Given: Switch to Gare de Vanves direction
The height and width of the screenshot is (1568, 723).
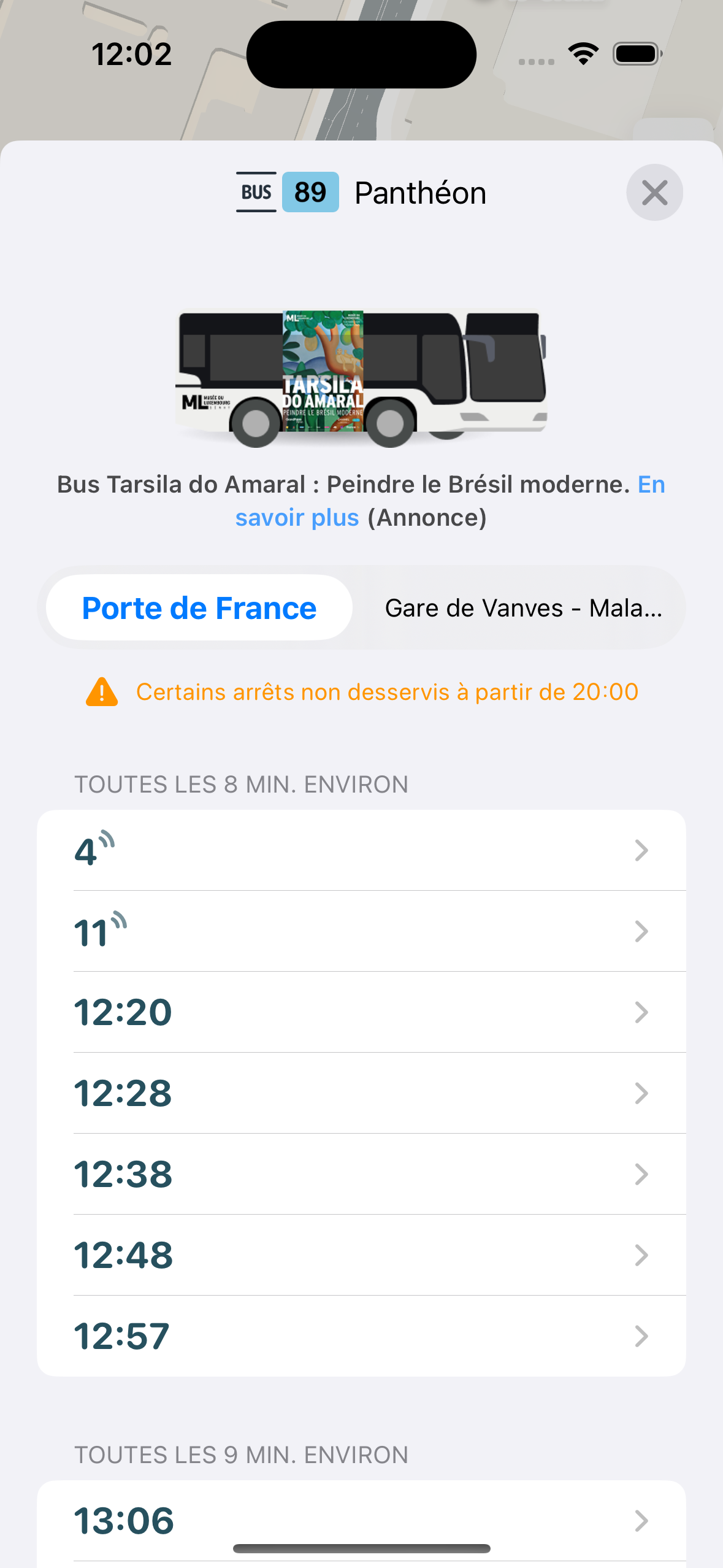Looking at the screenshot, I should pos(523,608).
